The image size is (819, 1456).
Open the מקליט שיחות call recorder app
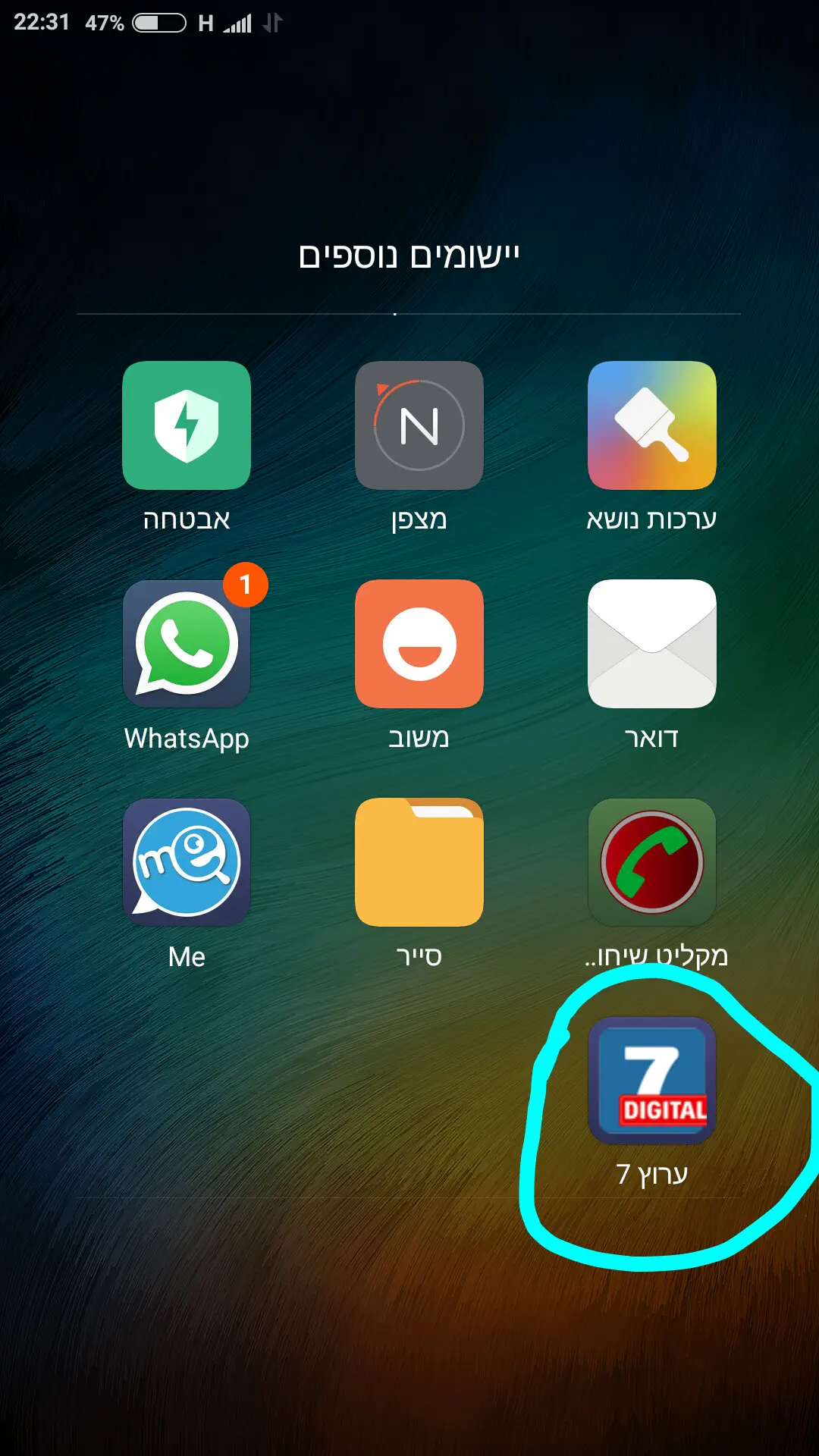(x=652, y=862)
